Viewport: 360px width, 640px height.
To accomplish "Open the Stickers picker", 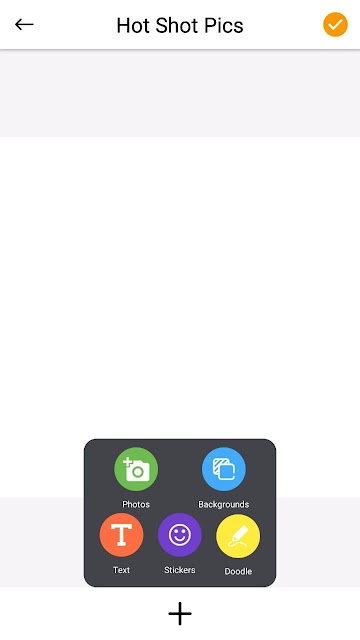I will pyautogui.click(x=180, y=535).
